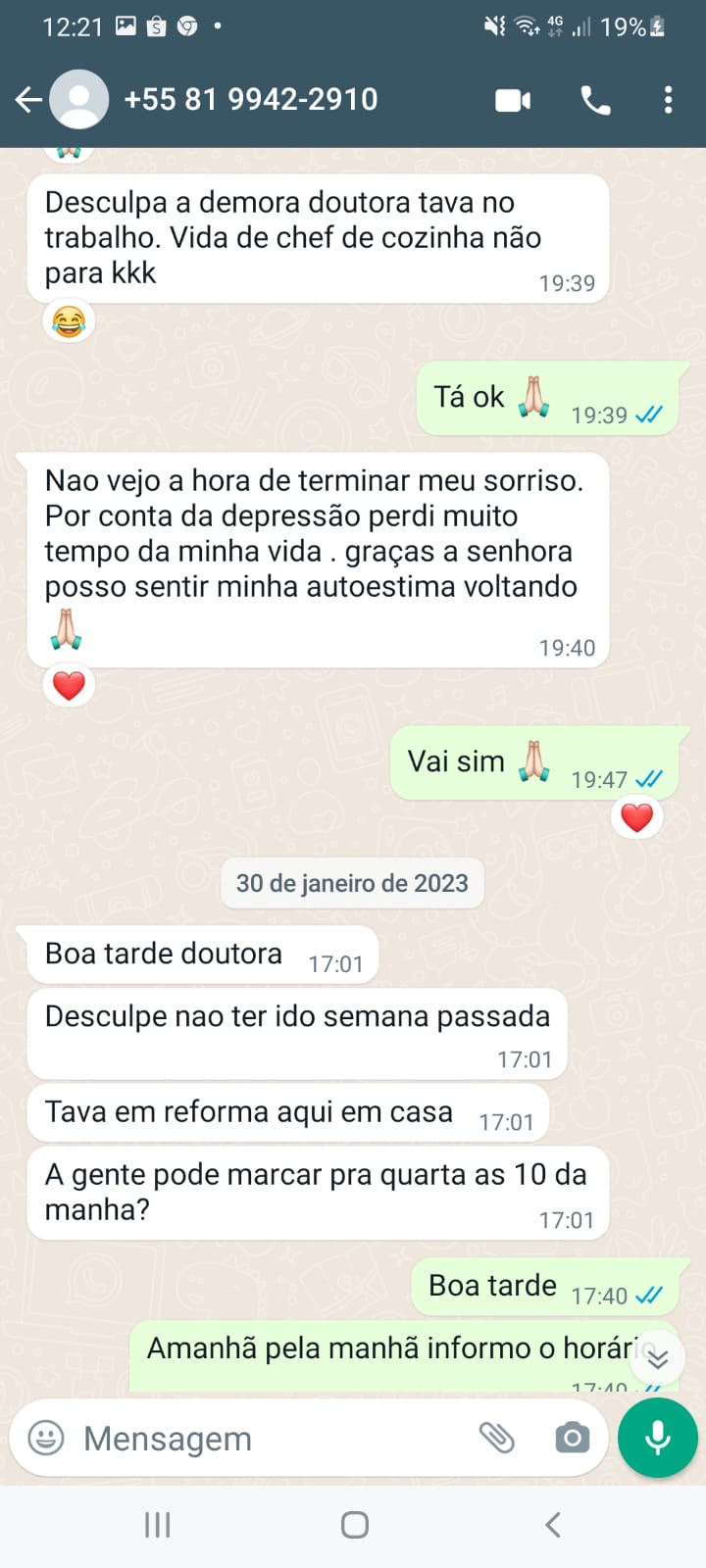Attach a file with the paperclip
The width and height of the screenshot is (706, 1568).
click(x=497, y=1438)
